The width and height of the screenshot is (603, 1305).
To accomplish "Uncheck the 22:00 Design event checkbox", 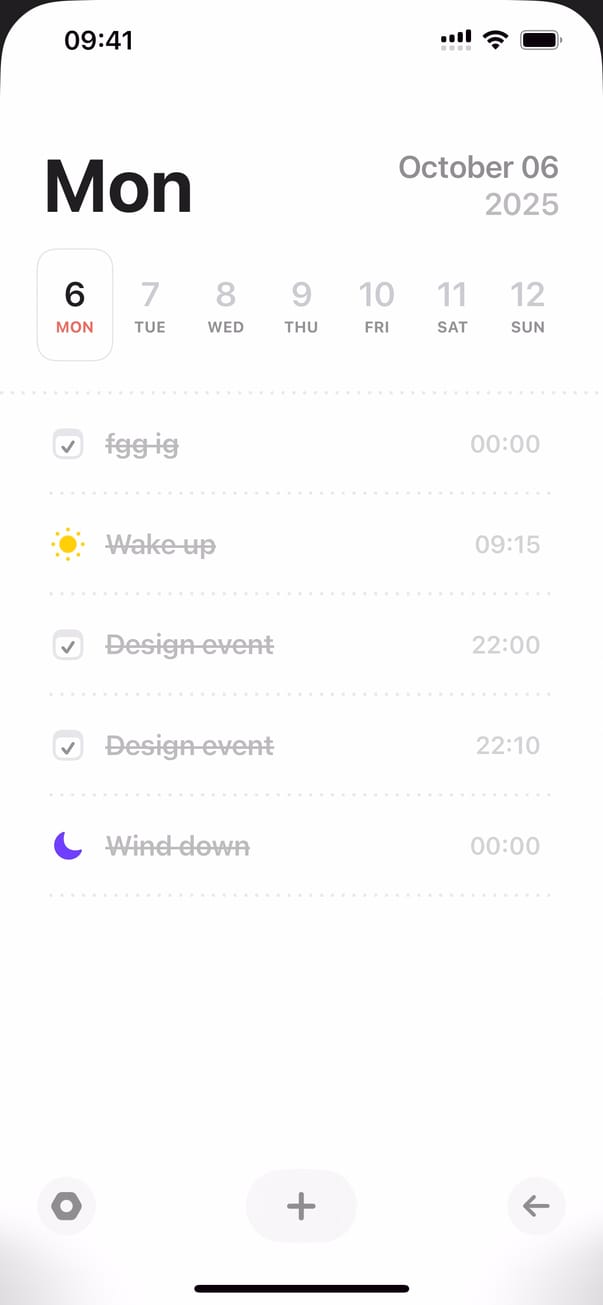I will pyautogui.click(x=68, y=645).
